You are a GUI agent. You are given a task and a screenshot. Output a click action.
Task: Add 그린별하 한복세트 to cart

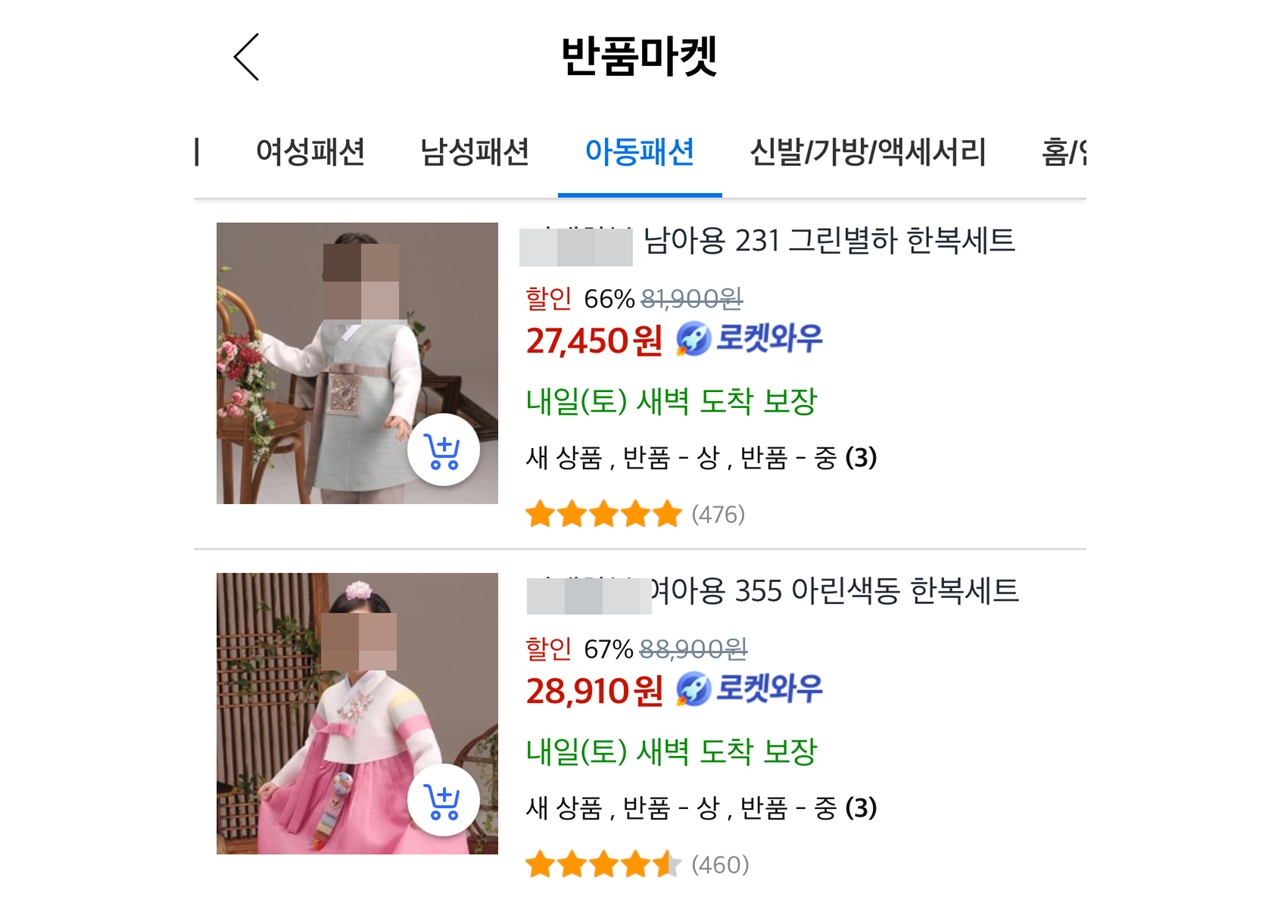(x=443, y=452)
